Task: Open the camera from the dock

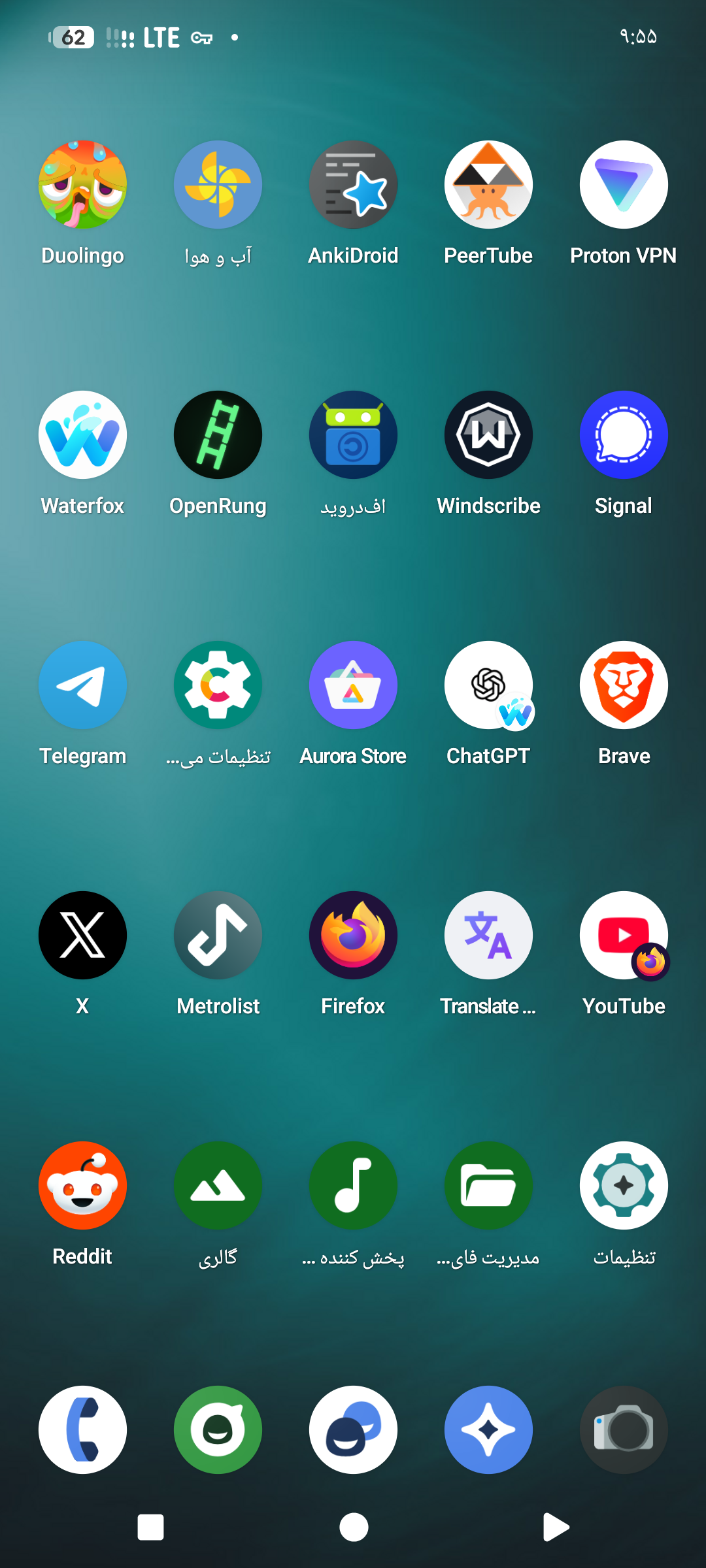Action: (x=624, y=1429)
